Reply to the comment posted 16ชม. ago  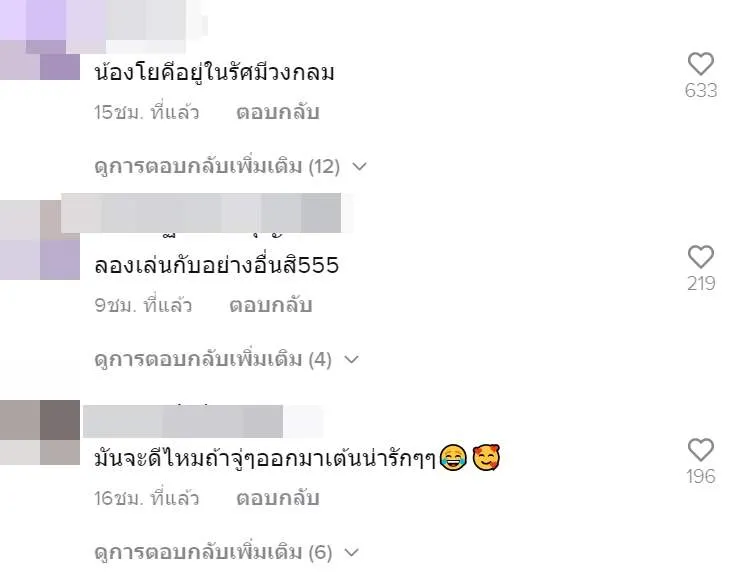click(x=278, y=498)
